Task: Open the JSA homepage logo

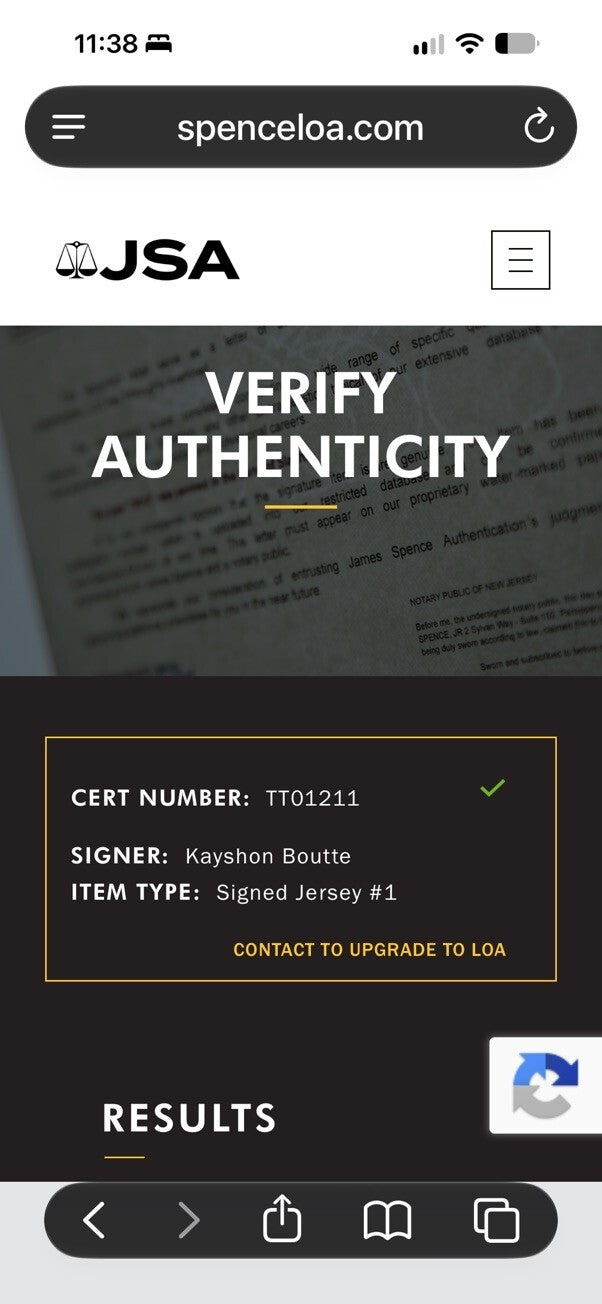Action: [x=148, y=260]
